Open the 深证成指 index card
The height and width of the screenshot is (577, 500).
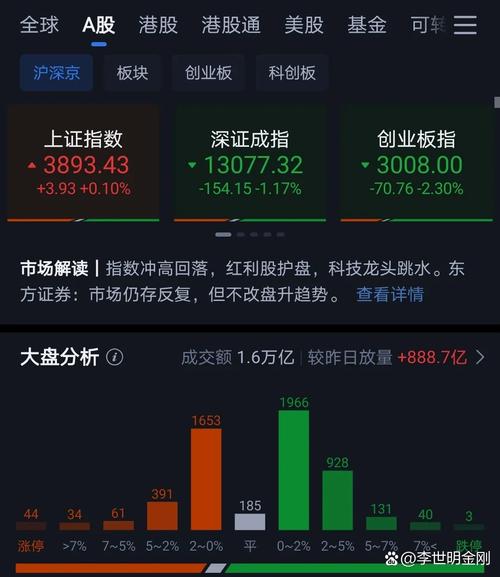tap(250, 163)
